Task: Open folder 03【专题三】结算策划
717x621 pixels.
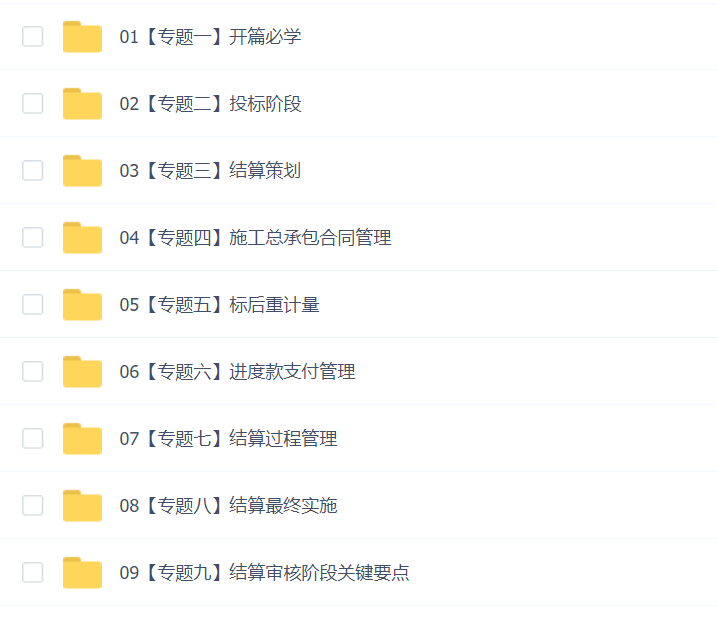Action: point(210,171)
